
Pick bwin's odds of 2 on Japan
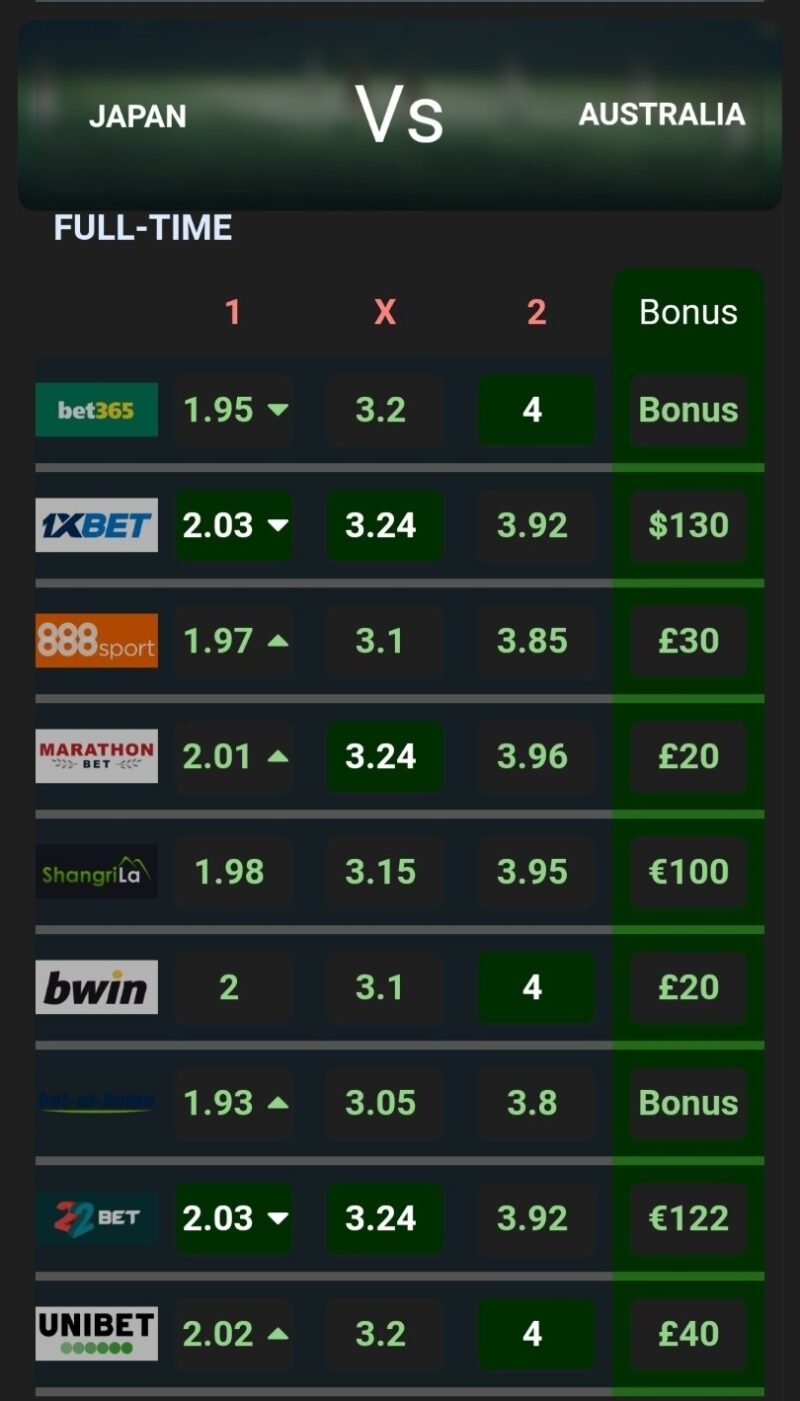point(234,987)
